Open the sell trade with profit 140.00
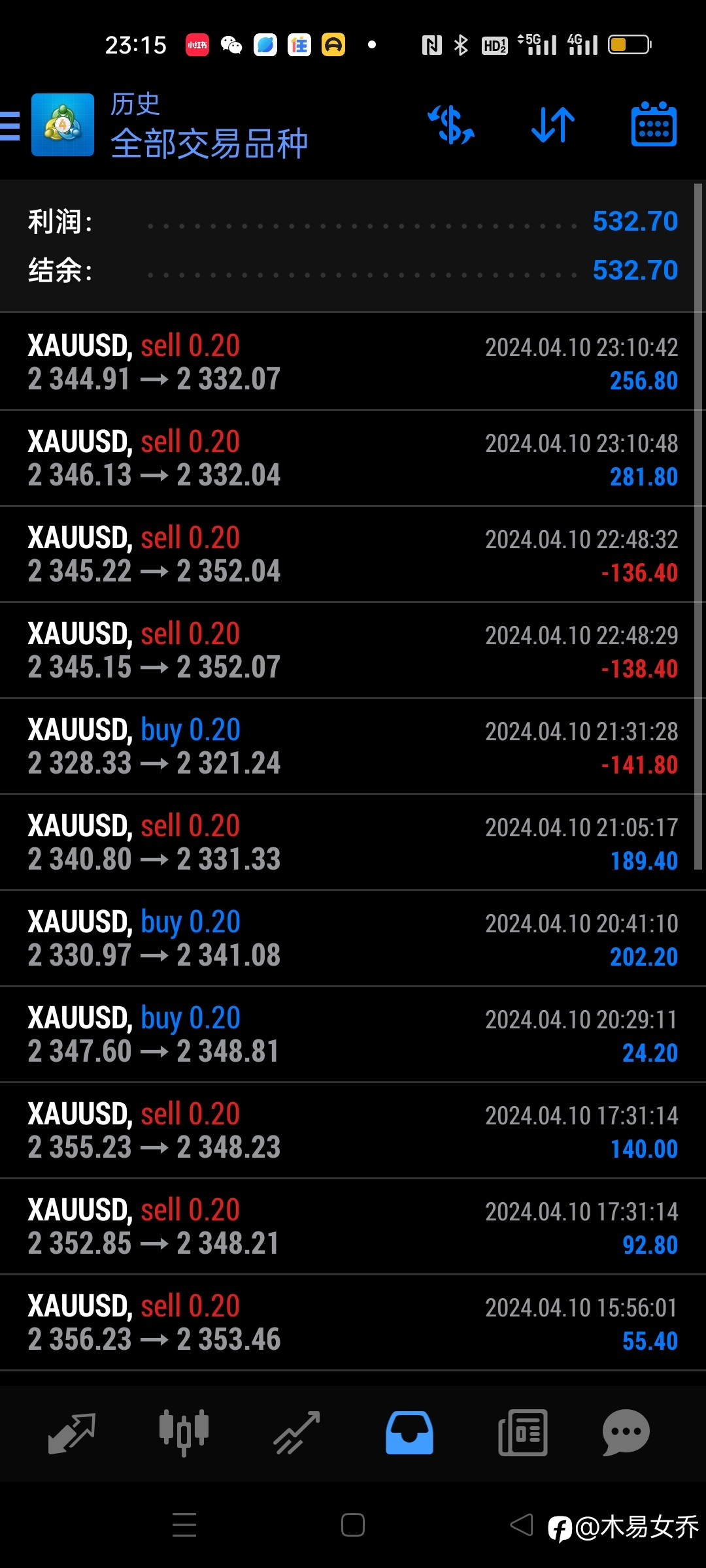 point(353,1130)
